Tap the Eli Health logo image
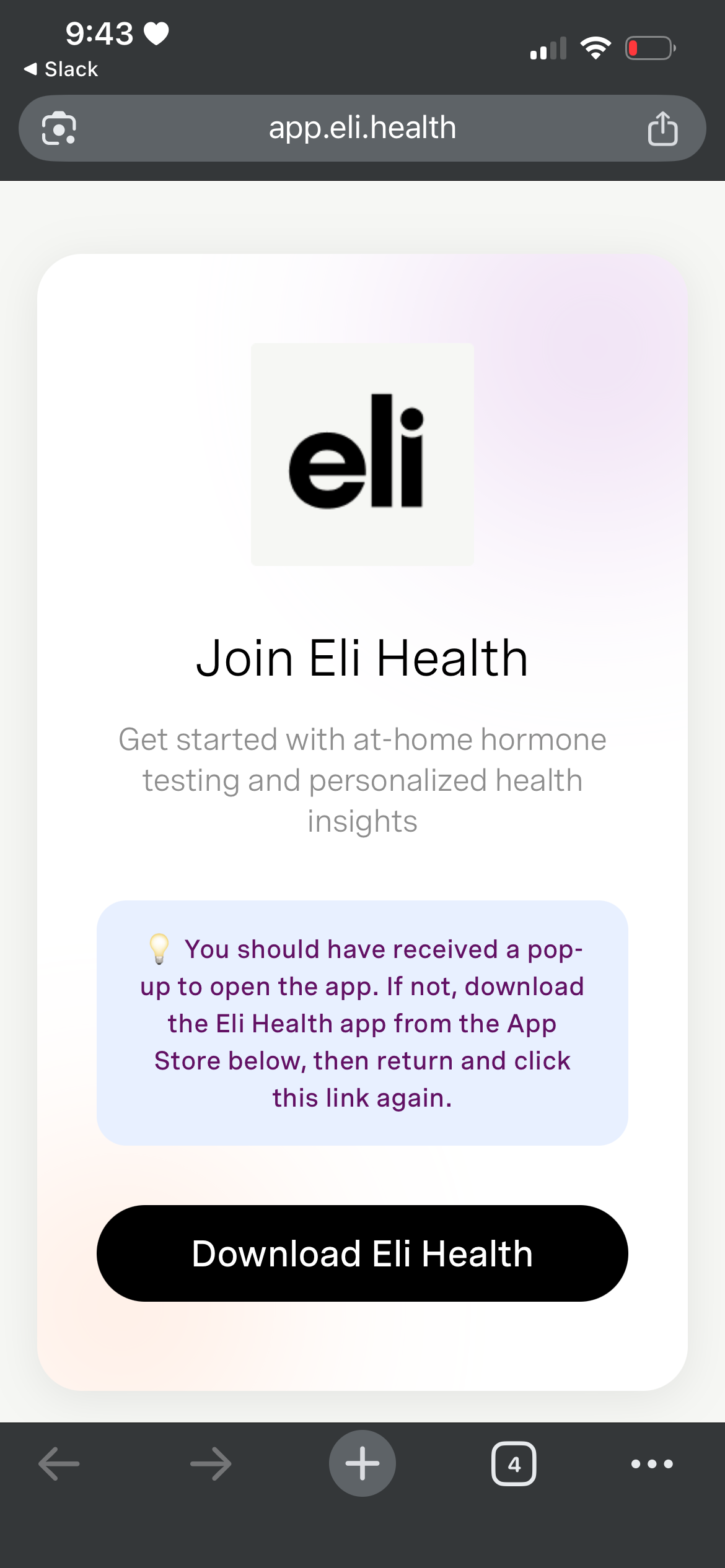 click(362, 455)
